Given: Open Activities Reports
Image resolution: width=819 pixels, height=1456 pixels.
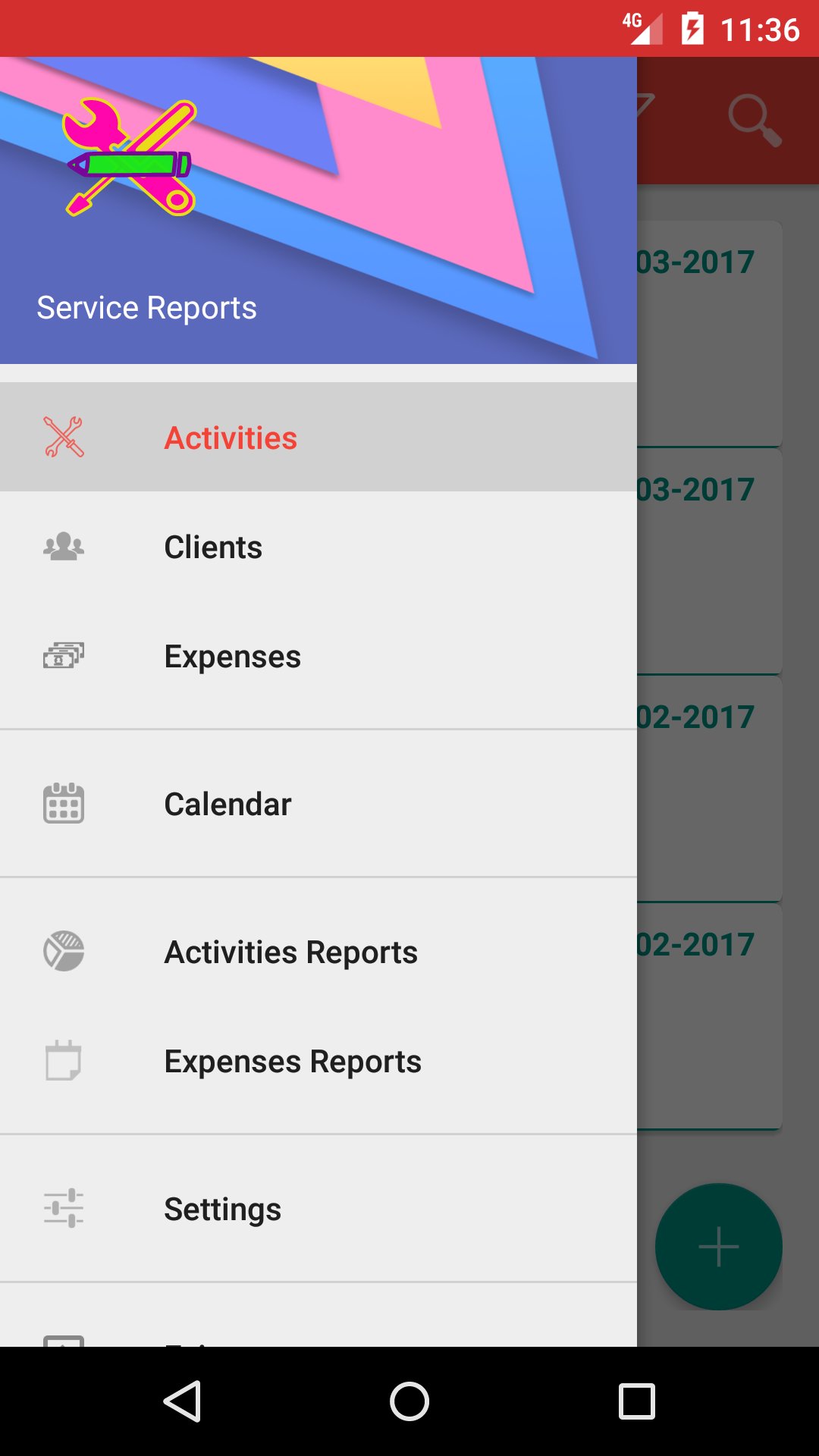Looking at the screenshot, I should 291,951.
